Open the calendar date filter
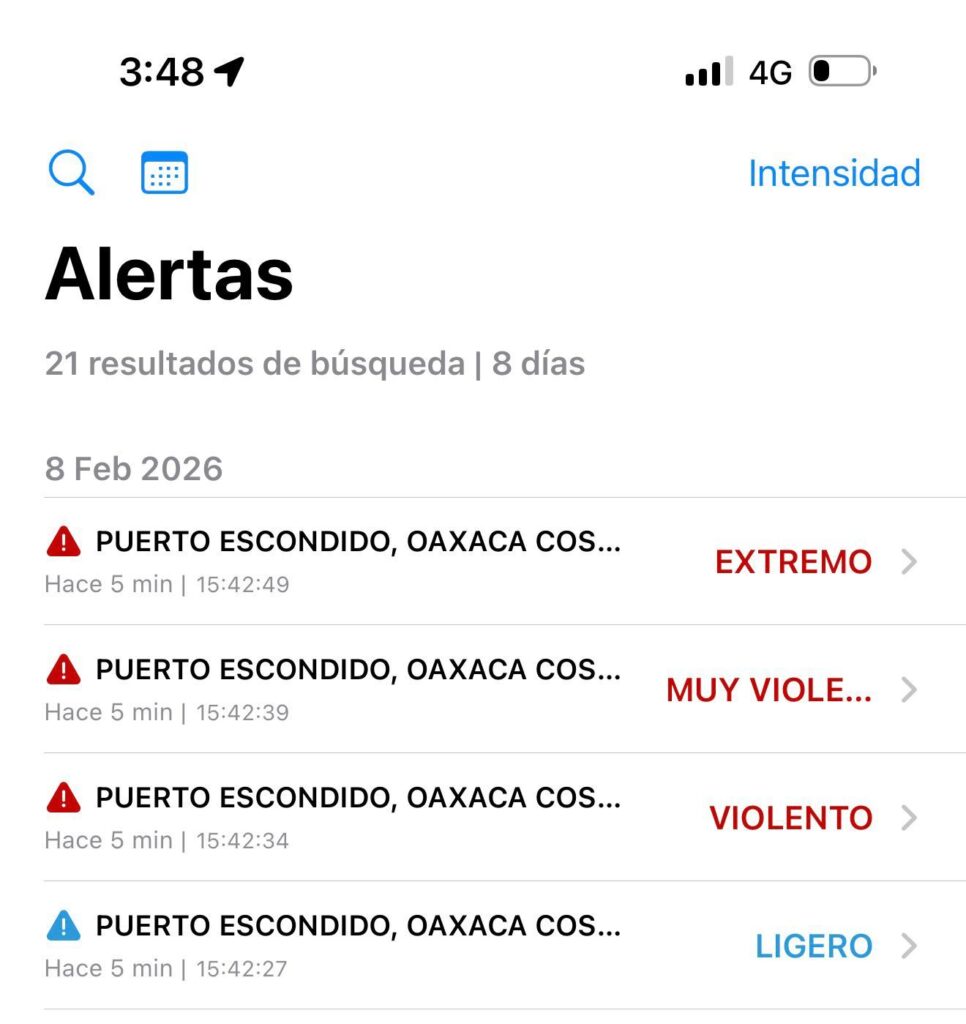Screen dimensions: 966x1024 [x=164, y=173]
